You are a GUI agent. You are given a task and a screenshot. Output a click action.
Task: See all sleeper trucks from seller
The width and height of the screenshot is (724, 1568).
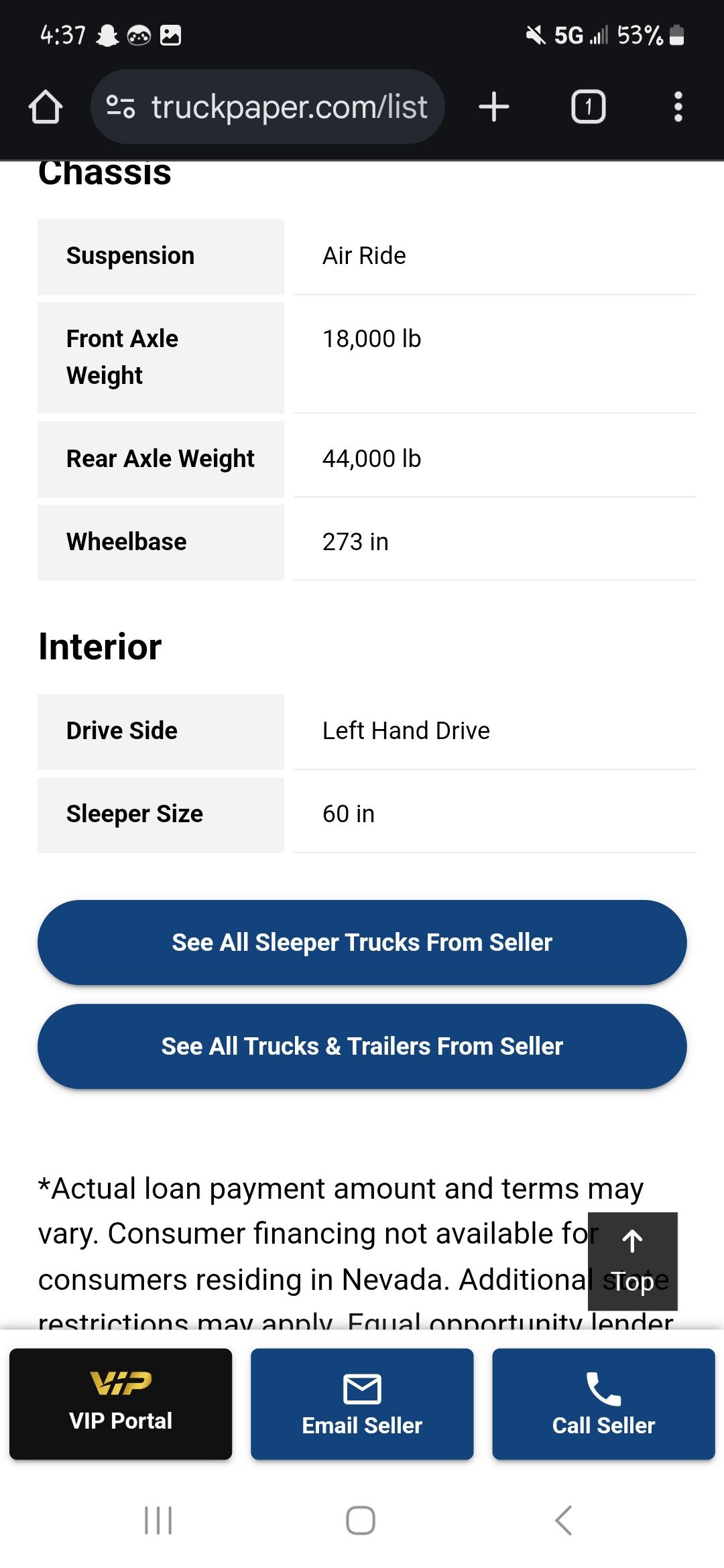pos(362,942)
